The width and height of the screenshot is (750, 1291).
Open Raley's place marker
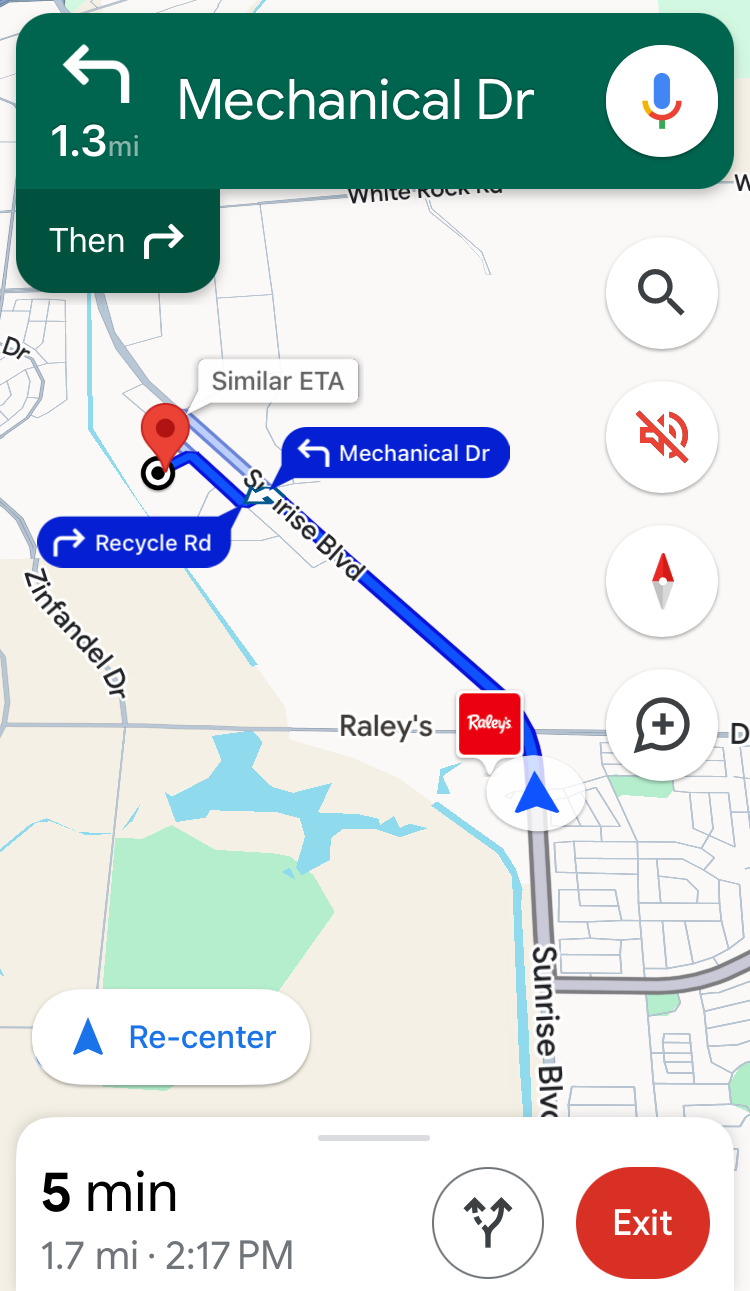(489, 724)
